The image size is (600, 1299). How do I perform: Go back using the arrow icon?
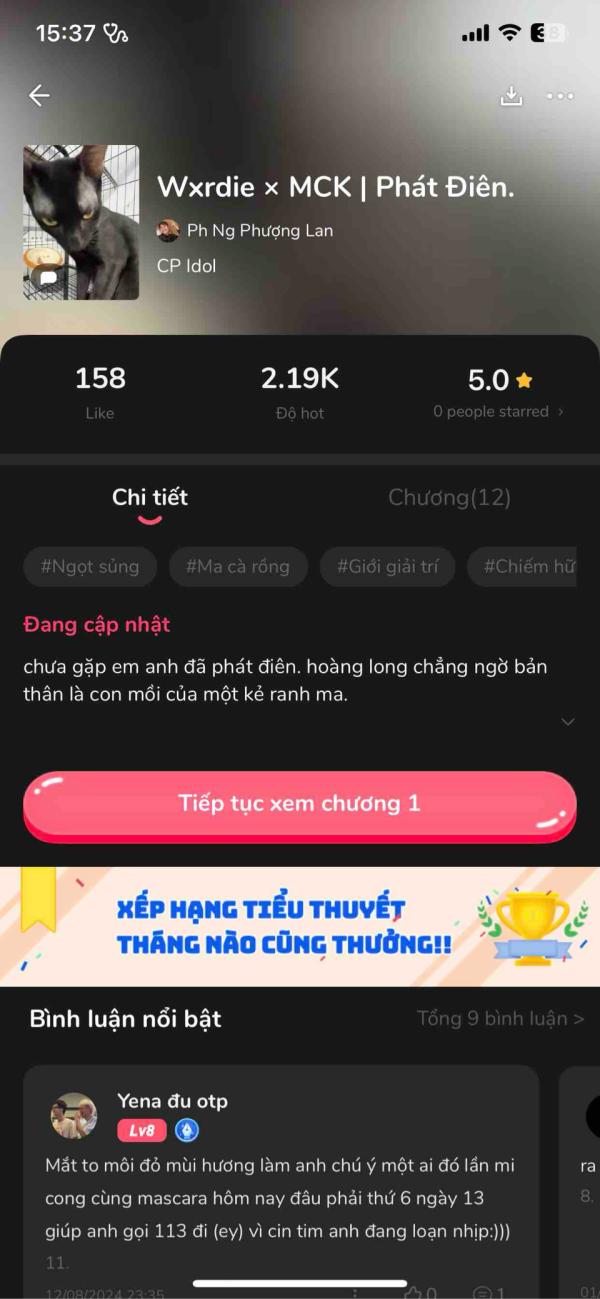[39, 96]
